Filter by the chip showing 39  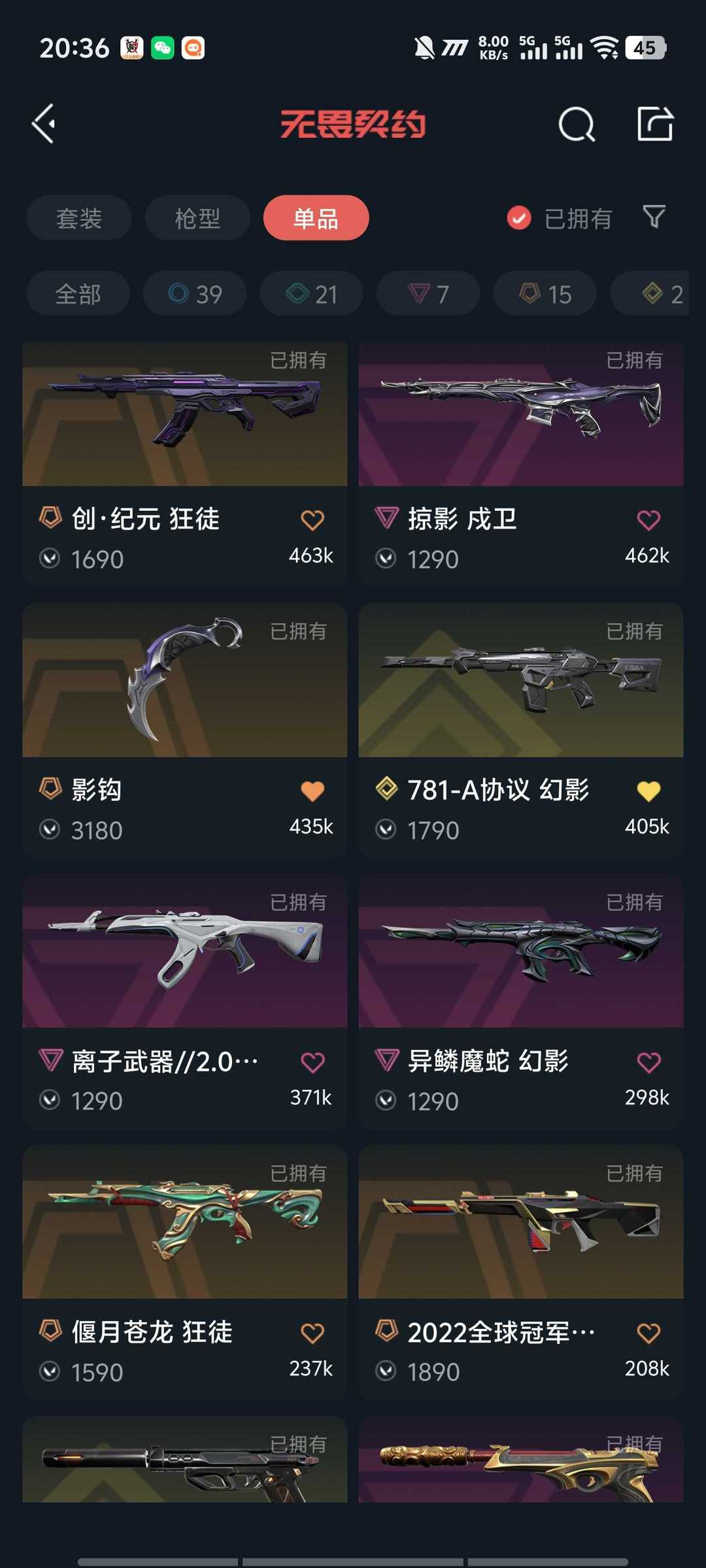click(x=195, y=294)
